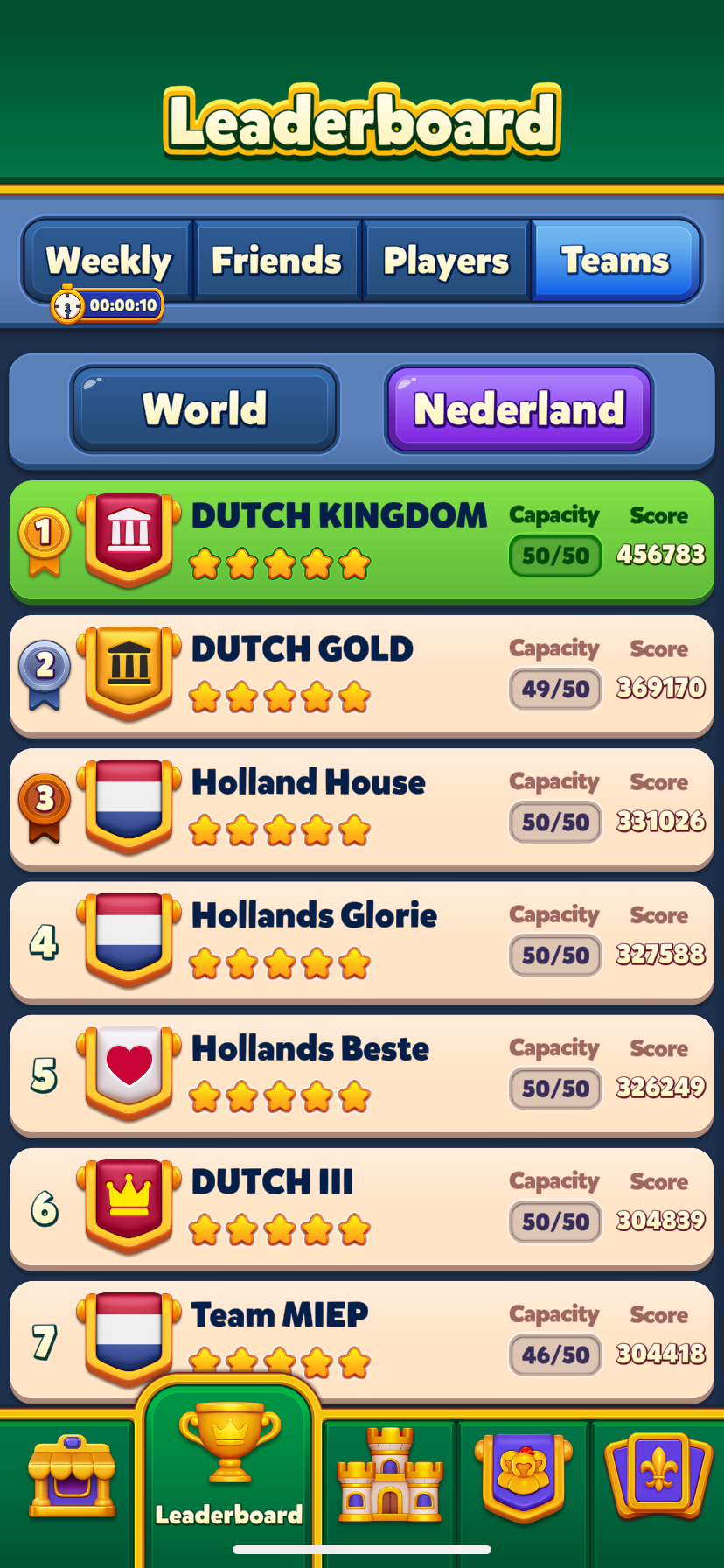Screen dimensions: 724x1568
Task: View the Holland House team
Action: coord(362,808)
